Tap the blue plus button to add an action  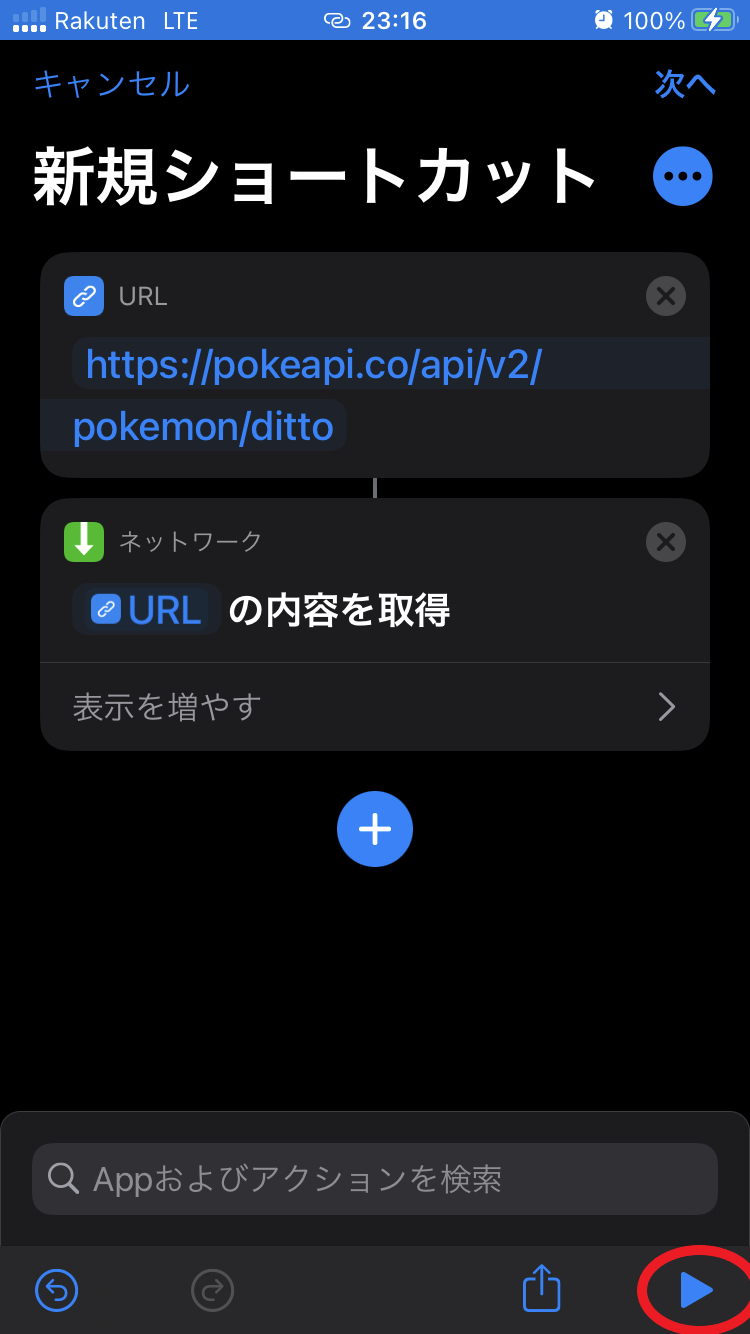pyautogui.click(x=375, y=829)
